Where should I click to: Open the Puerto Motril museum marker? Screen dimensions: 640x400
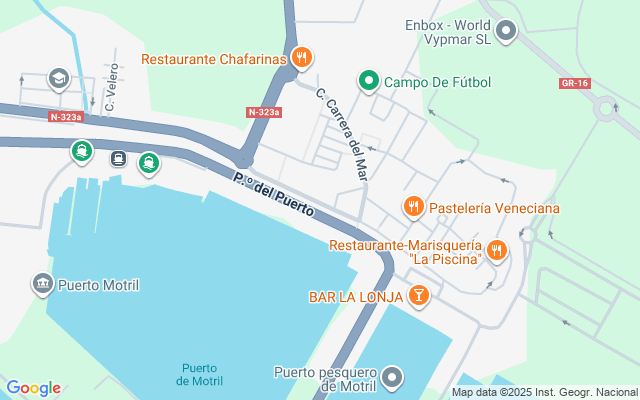42,285
